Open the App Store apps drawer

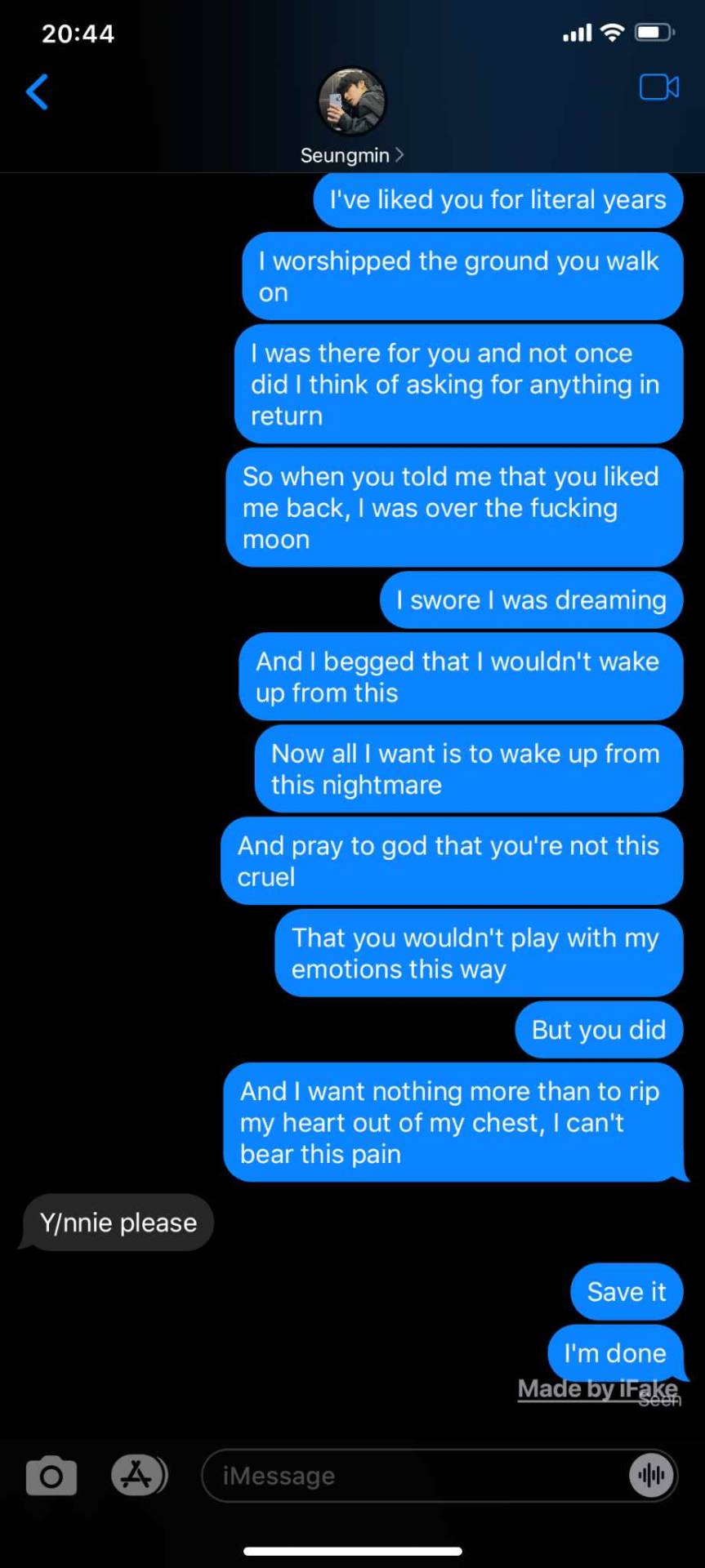(x=139, y=1475)
